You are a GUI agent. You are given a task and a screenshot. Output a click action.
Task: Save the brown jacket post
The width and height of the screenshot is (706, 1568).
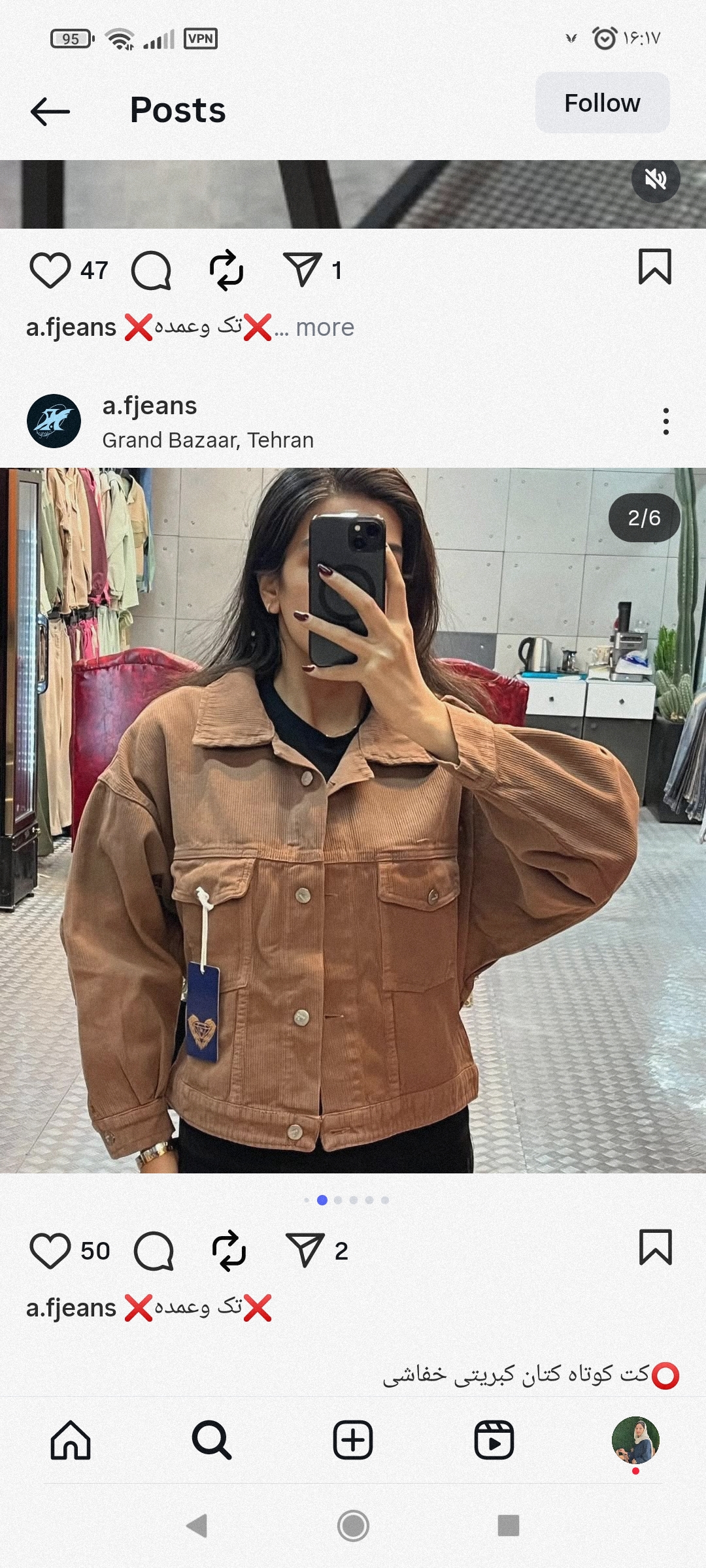654,1247
